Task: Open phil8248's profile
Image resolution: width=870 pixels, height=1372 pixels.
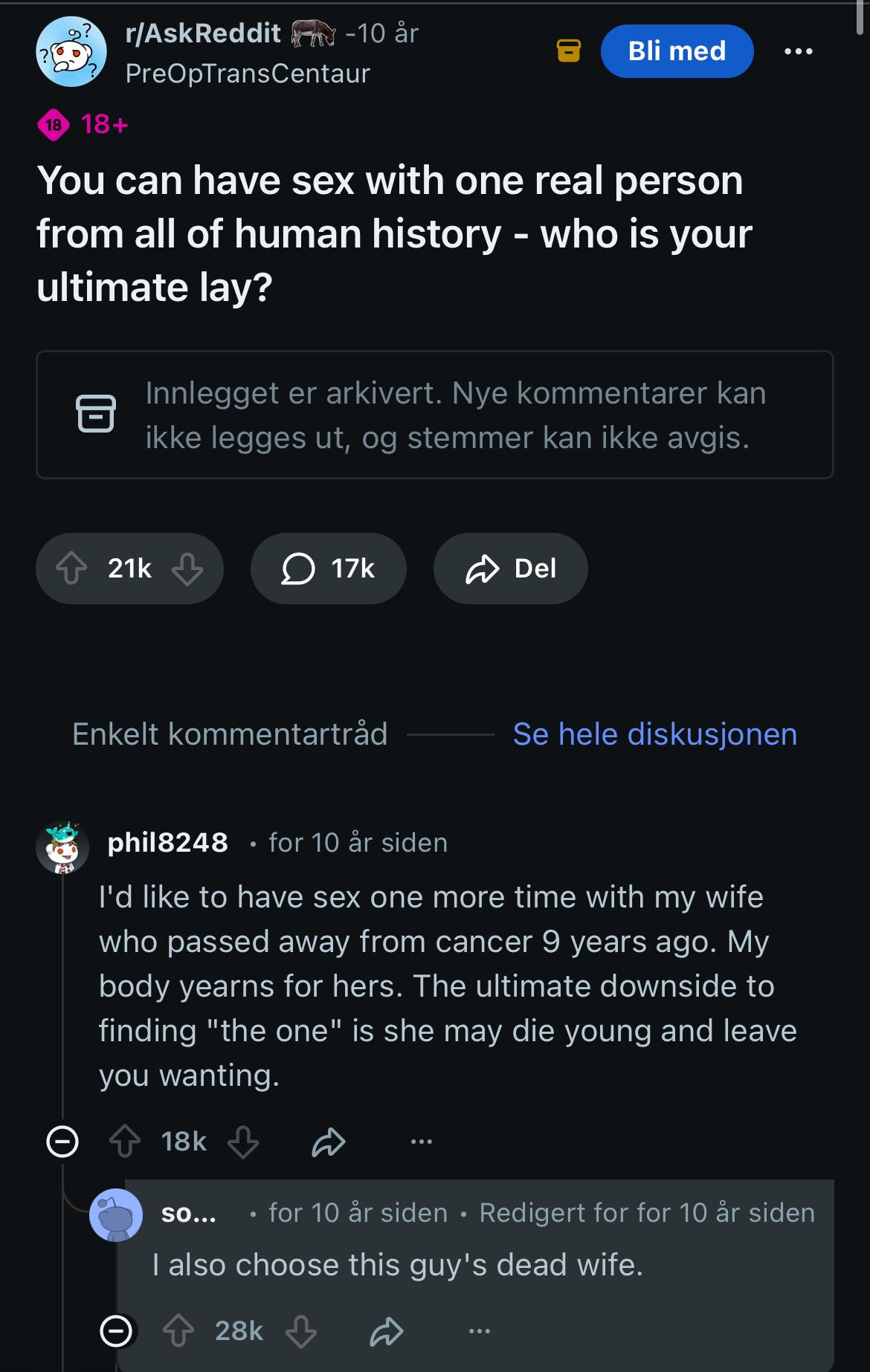Action: coord(168,842)
